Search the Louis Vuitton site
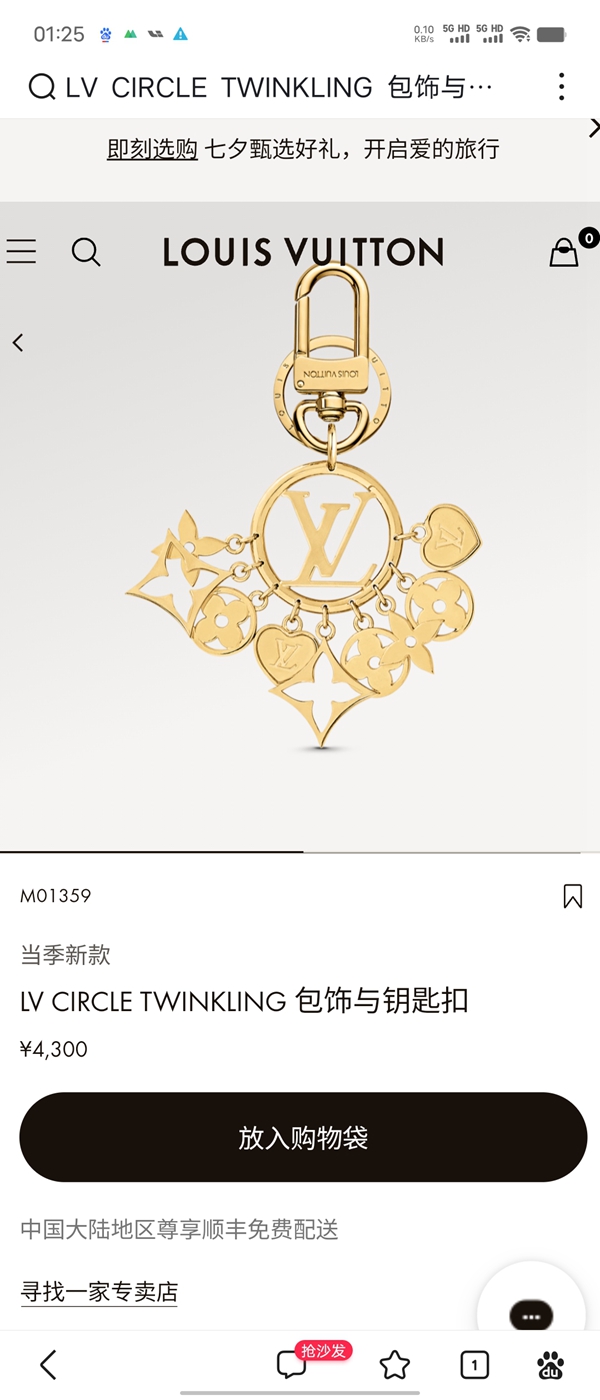Image resolution: width=600 pixels, height=1400 pixels. [86, 252]
